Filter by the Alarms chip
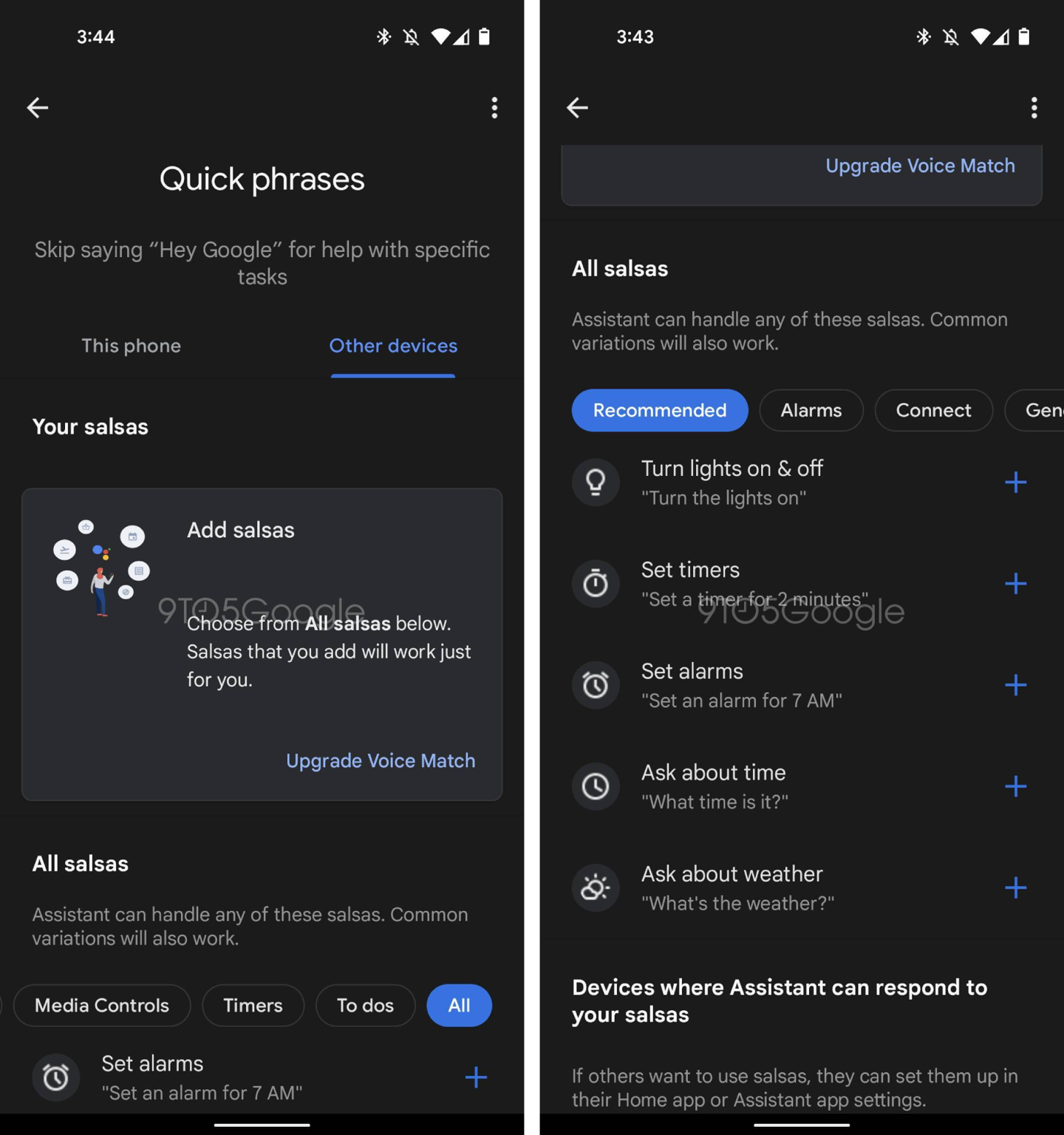1064x1135 pixels. tap(811, 410)
